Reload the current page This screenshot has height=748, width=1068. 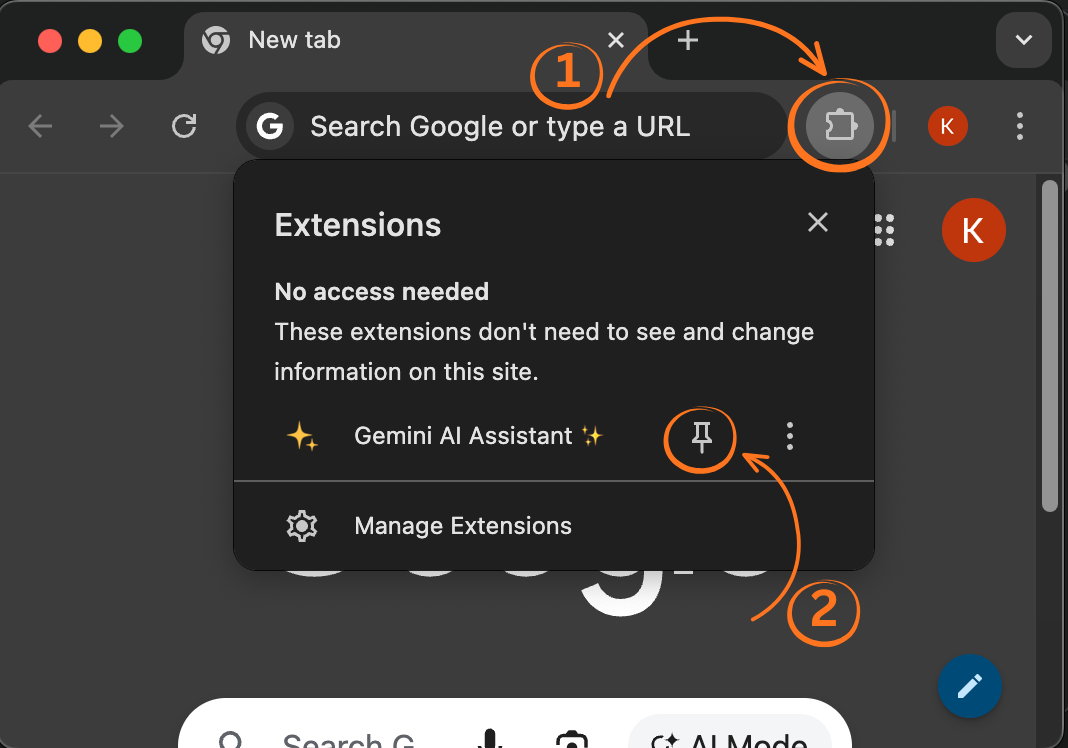click(184, 126)
